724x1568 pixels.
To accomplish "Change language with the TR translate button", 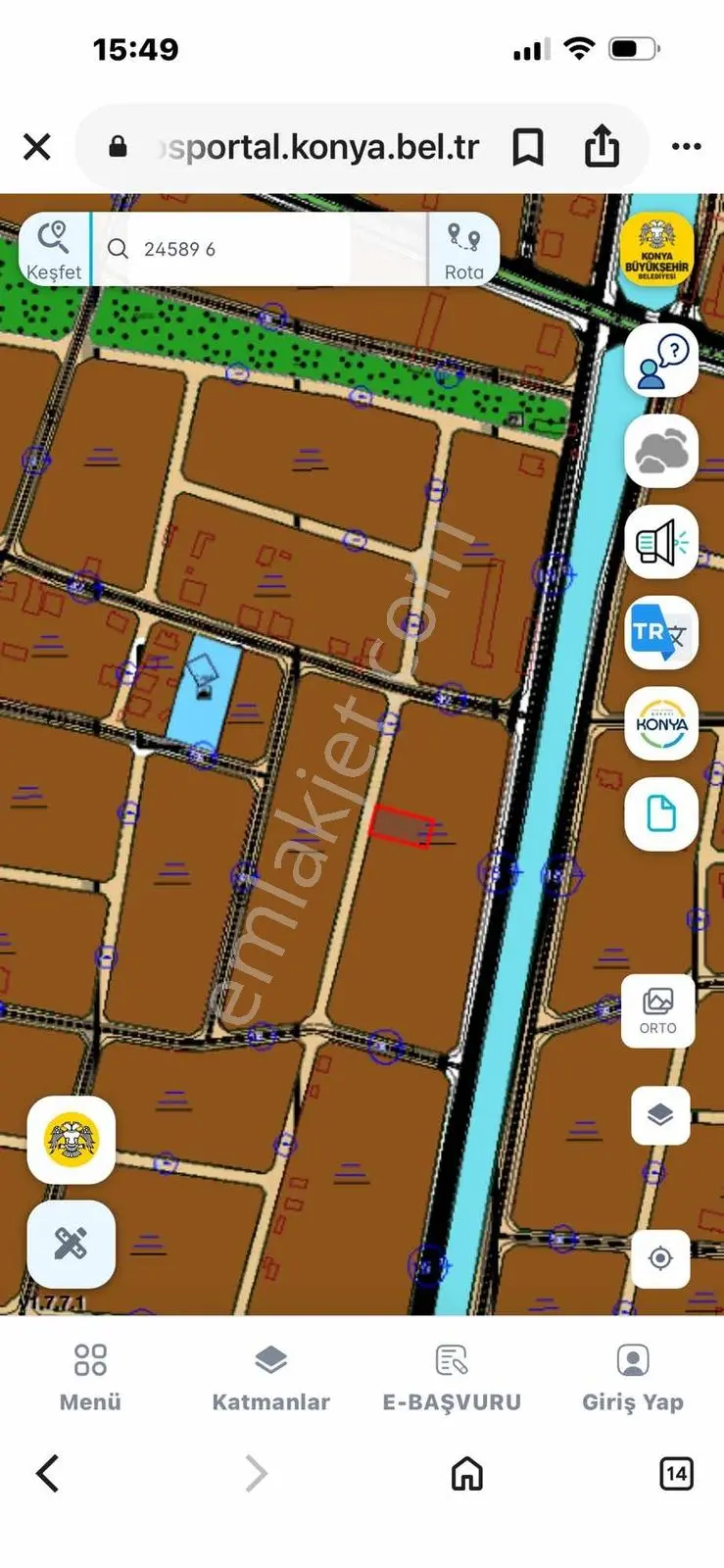I will coord(661,633).
